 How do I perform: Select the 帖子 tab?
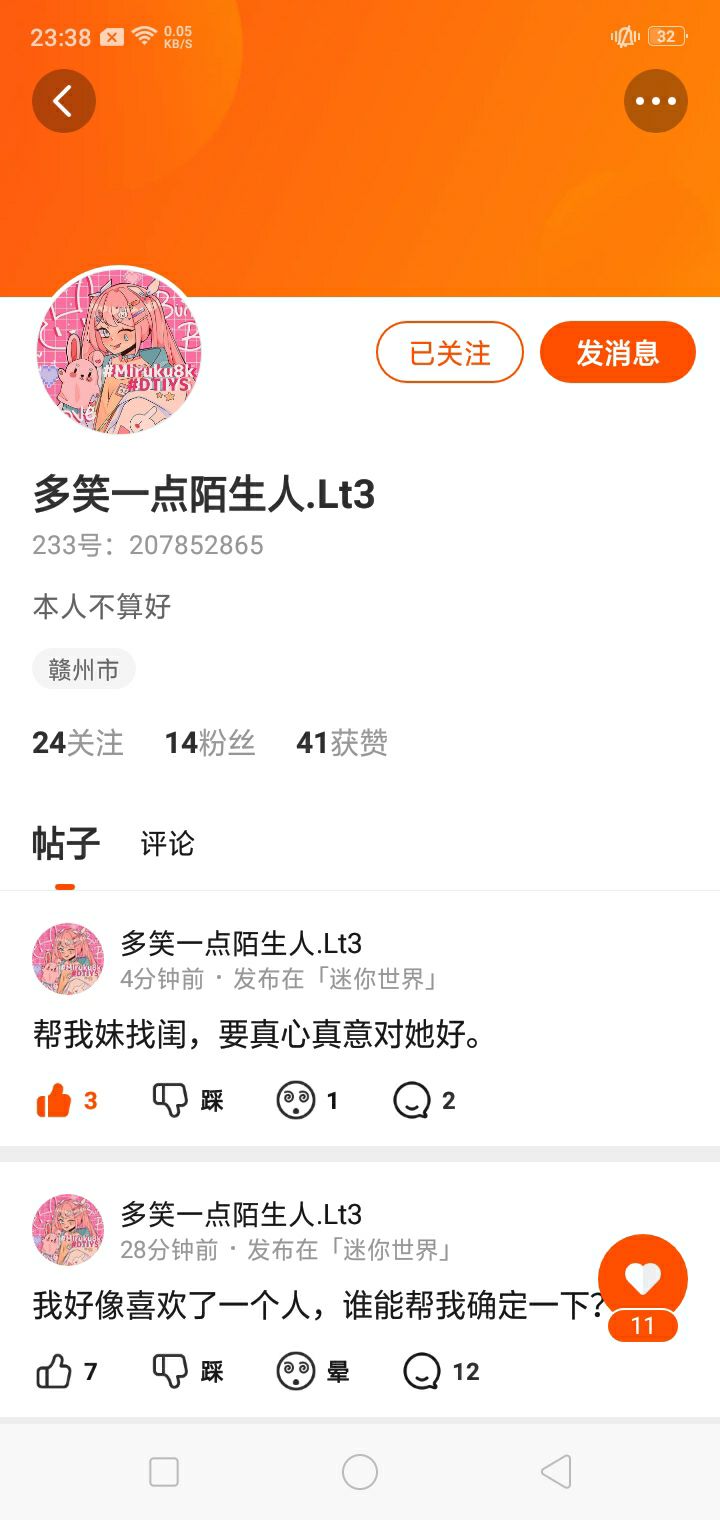coord(66,844)
